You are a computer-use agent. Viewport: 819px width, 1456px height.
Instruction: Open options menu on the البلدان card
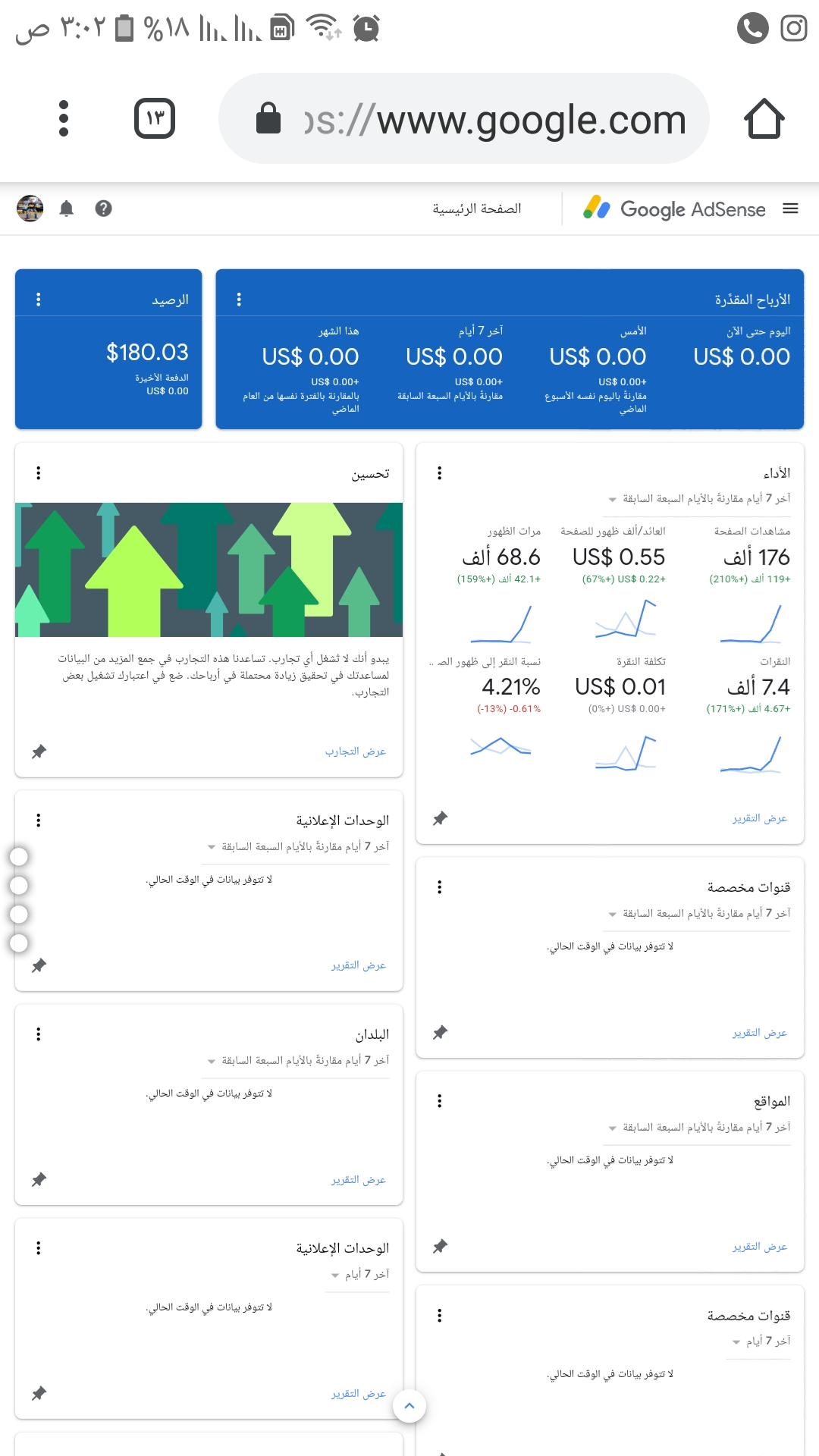click(39, 1034)
